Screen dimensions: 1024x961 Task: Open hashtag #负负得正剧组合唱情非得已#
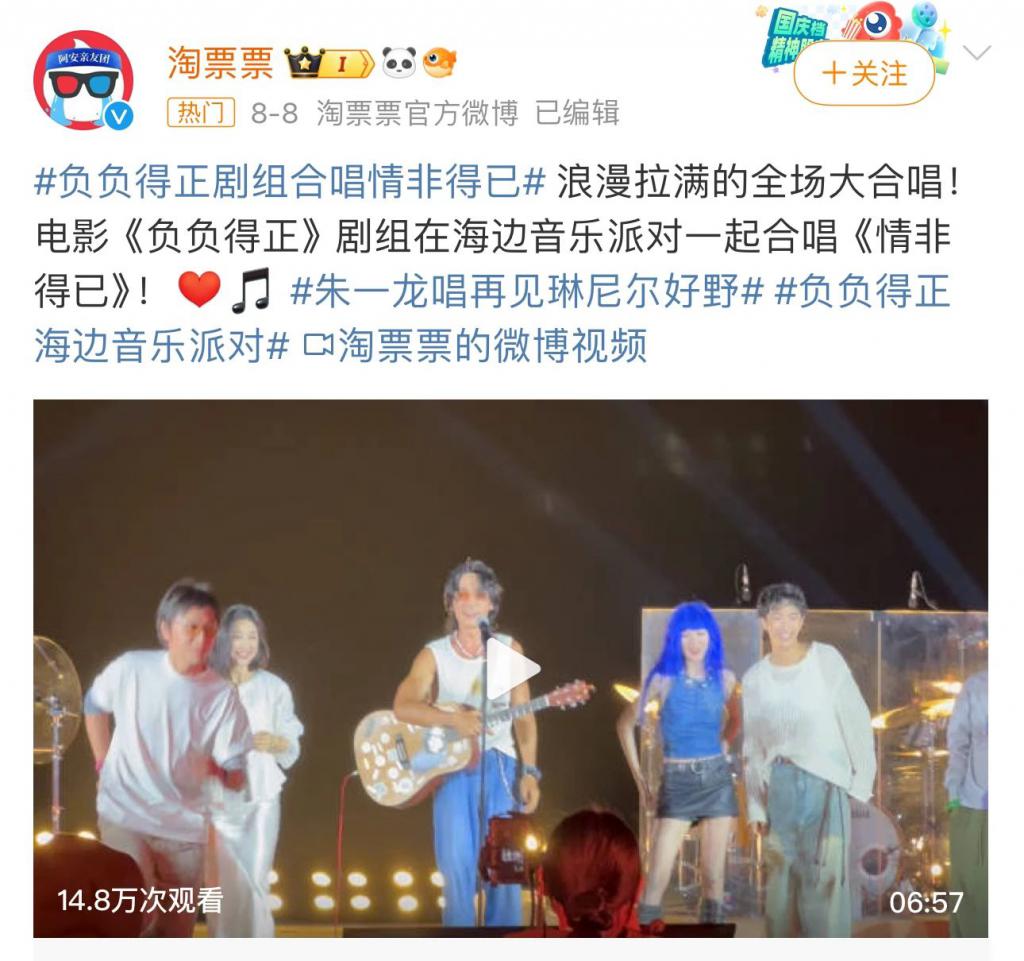(x=290, y=184)
